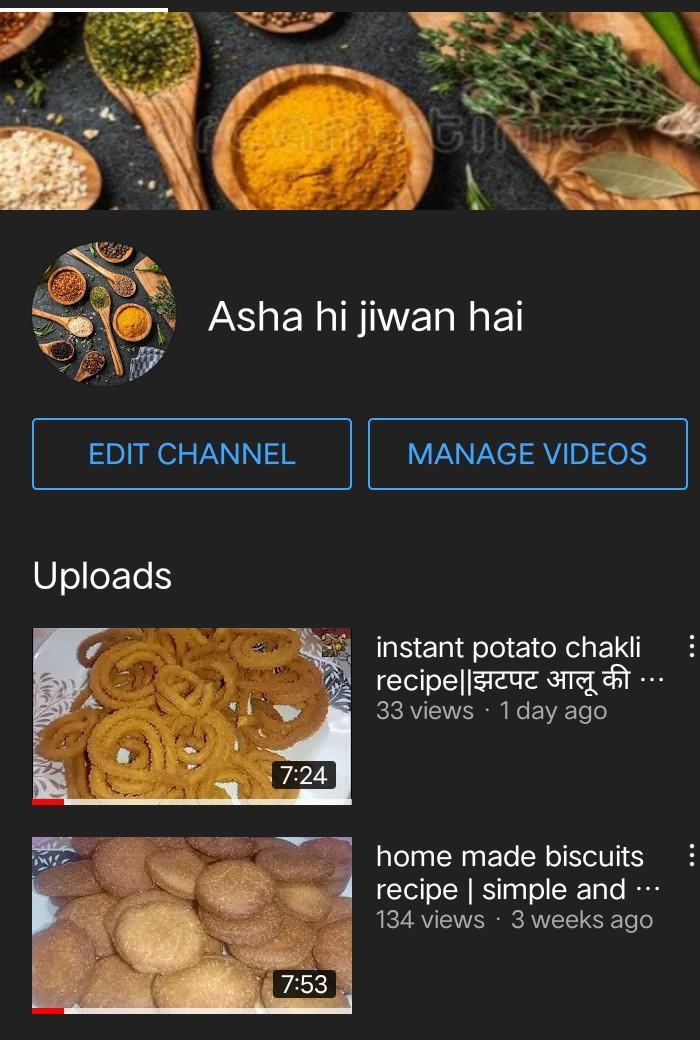Play the instant potato chakli recipe video
700x1040 pixels.
(192, 715)
